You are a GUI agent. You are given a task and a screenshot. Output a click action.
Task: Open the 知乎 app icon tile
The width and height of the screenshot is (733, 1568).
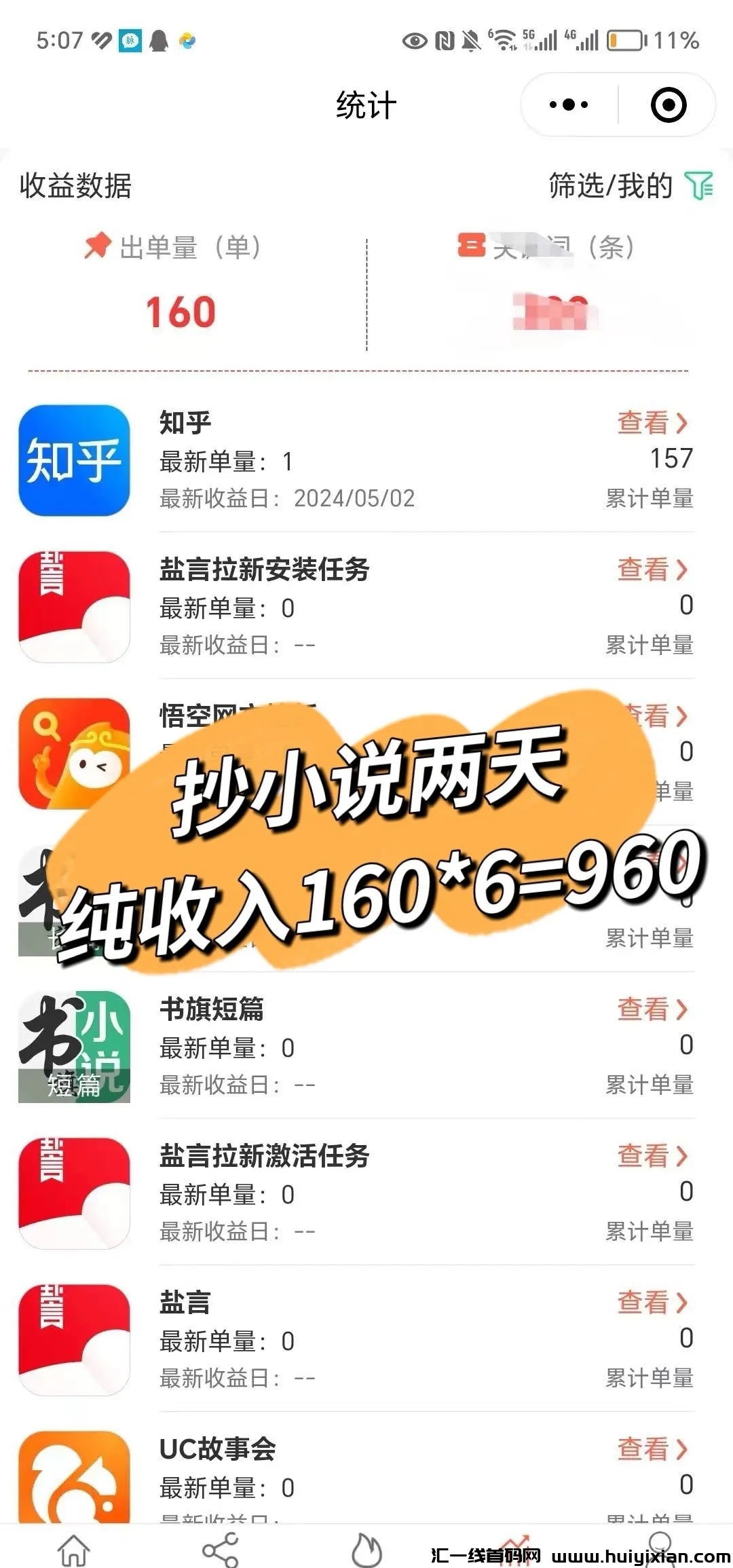tap(74, 460)
